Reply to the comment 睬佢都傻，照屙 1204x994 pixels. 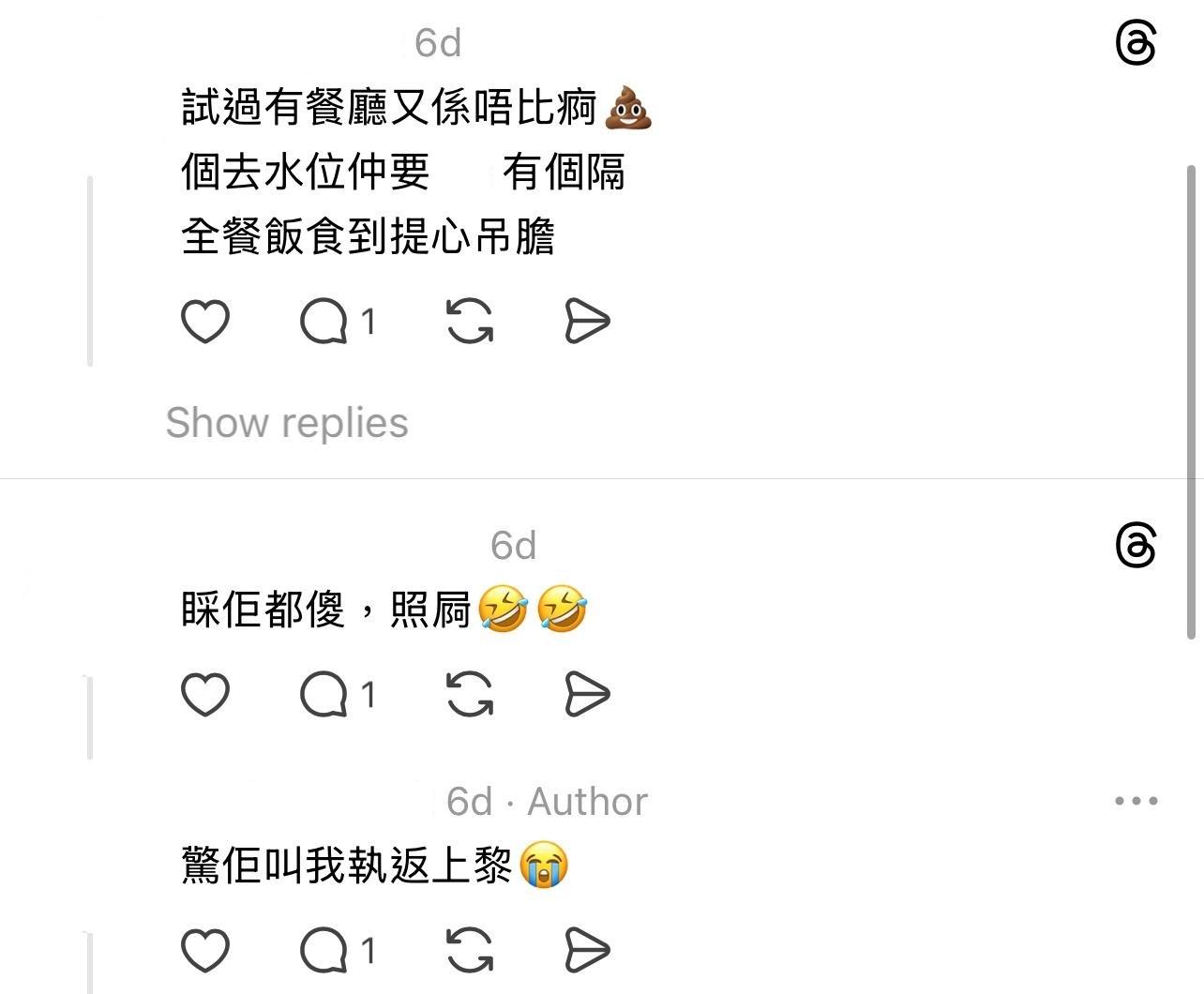coord(324,695)
